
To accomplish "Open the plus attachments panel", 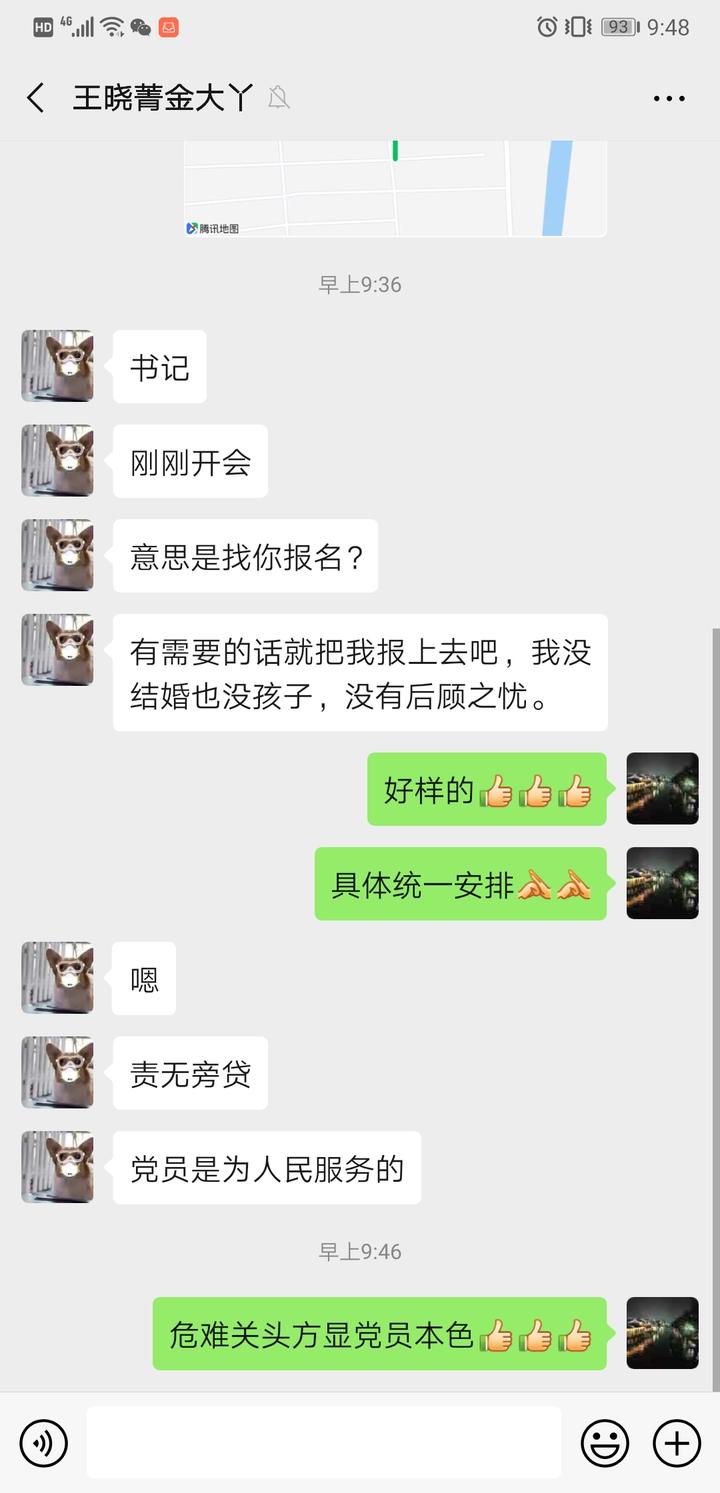I will pos(677,1443).
